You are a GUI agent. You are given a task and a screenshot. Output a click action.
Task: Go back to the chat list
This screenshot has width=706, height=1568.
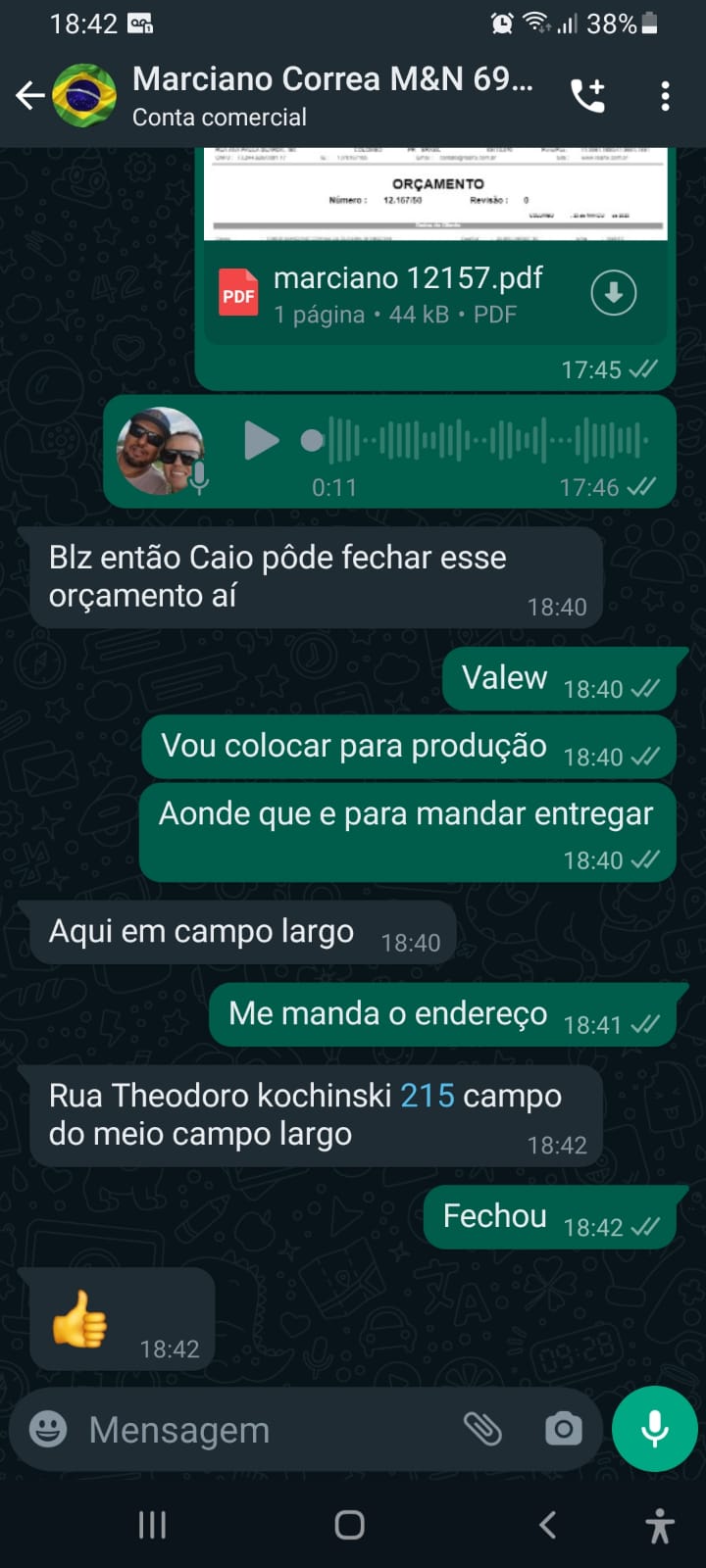pyautogui.click(x=30, y=95)
